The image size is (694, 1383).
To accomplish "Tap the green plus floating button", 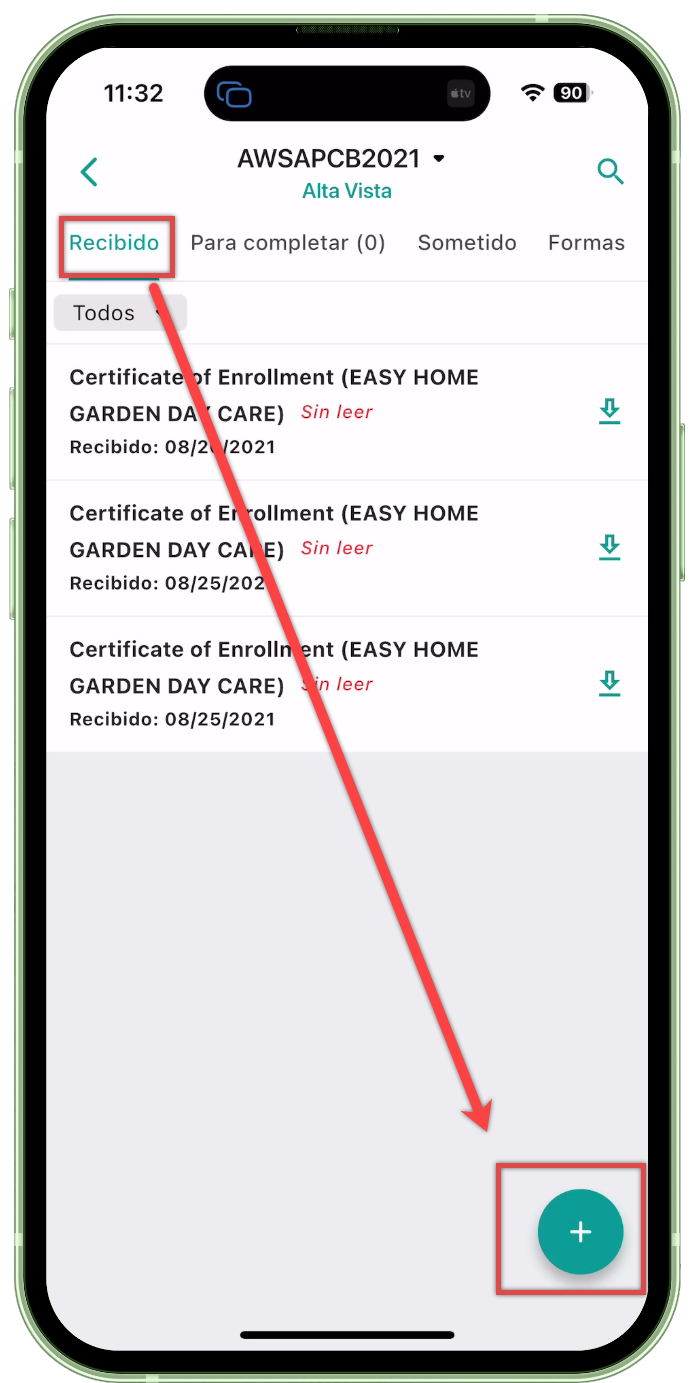I will 580,1232.
